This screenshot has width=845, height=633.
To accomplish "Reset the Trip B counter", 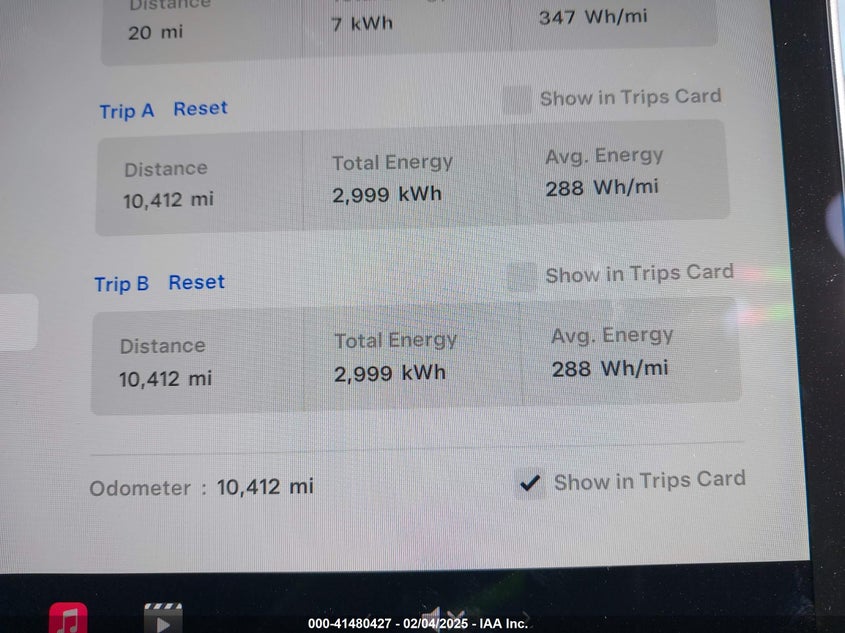I will (x=196, y=282).
